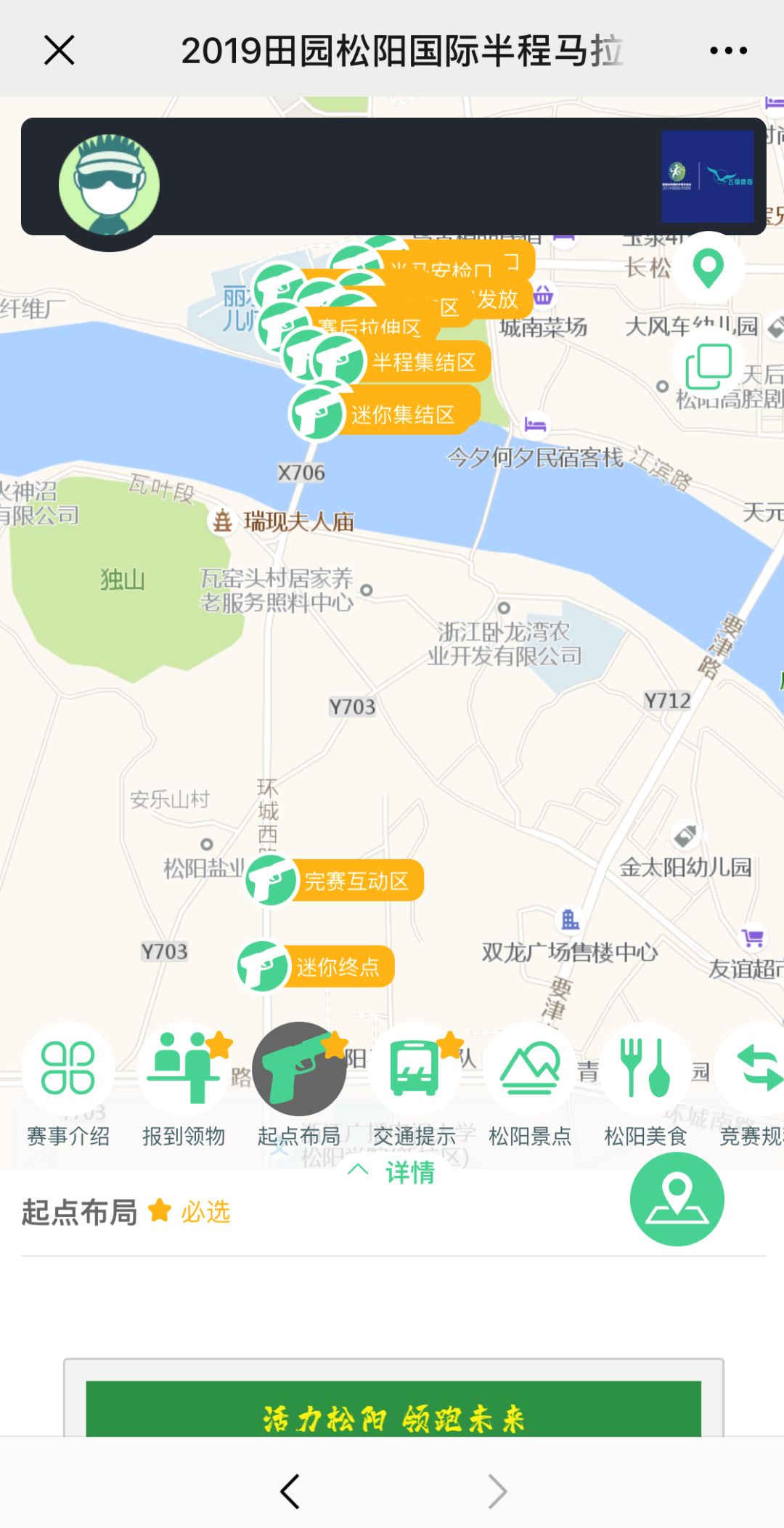Select the 迷你集结区 map marker
Screen dimensions: 784x1528
(385, 413)
